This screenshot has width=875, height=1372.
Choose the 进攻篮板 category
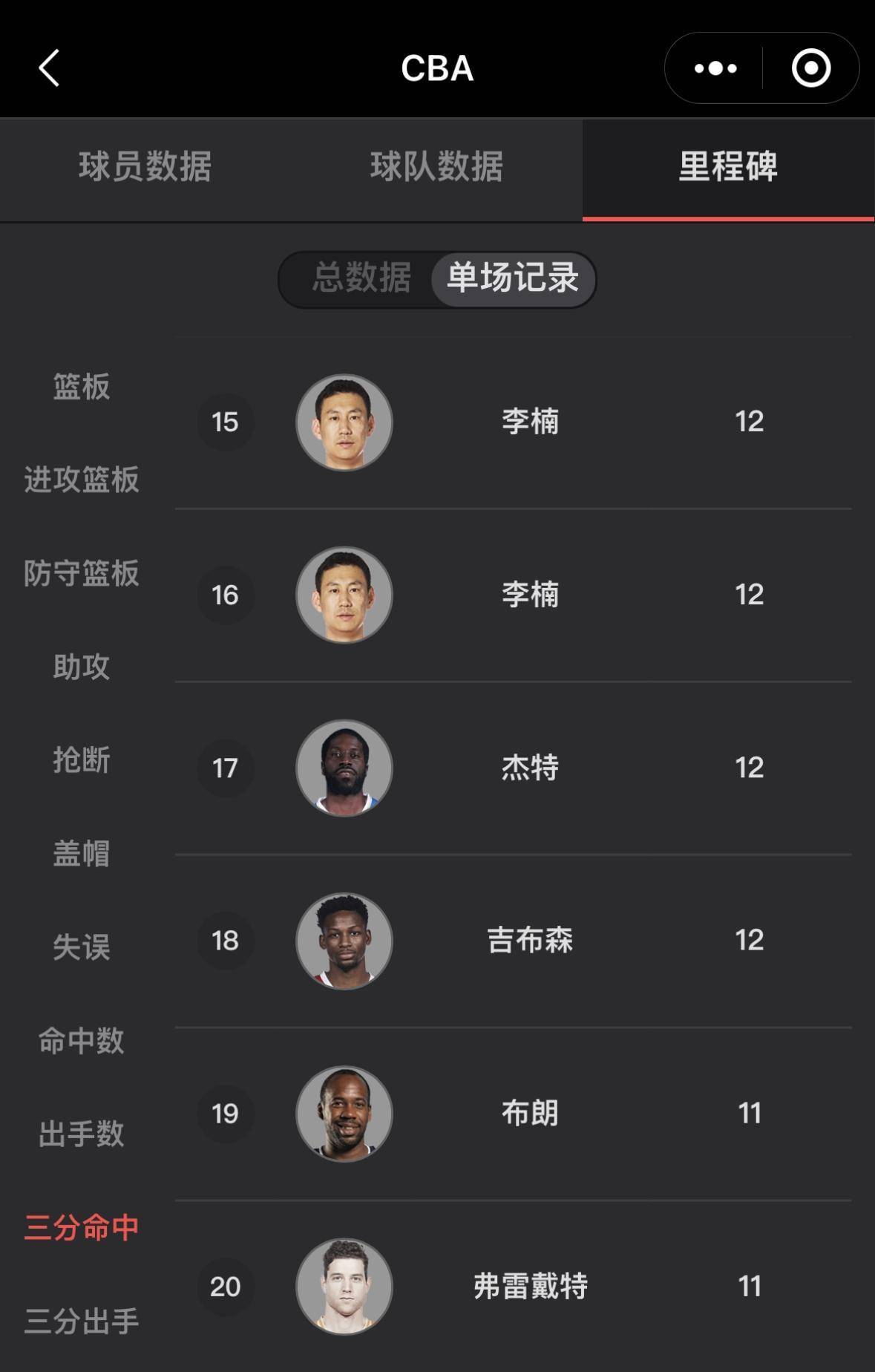pyautogui.click(x=82, y=480)
